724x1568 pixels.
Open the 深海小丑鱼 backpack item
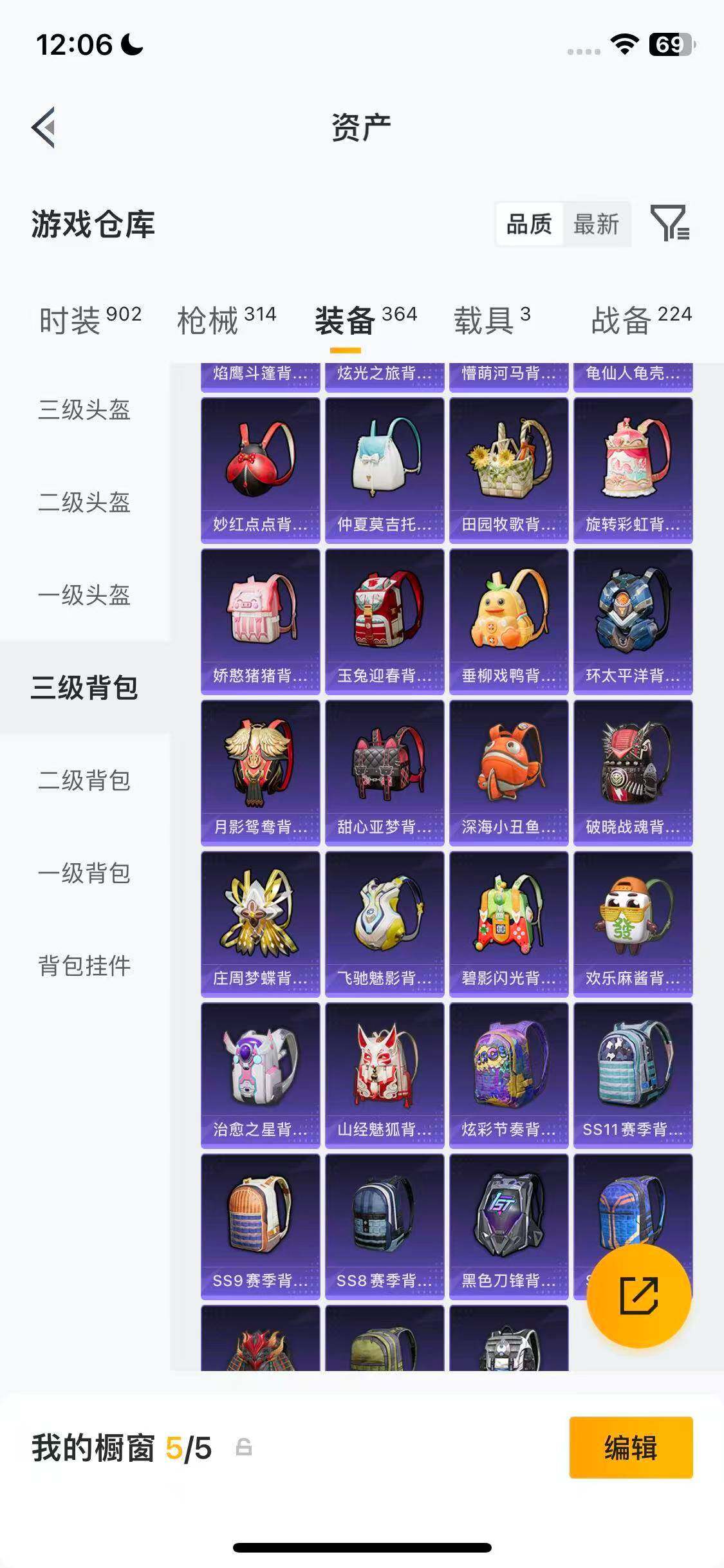[x=508, y=773]
